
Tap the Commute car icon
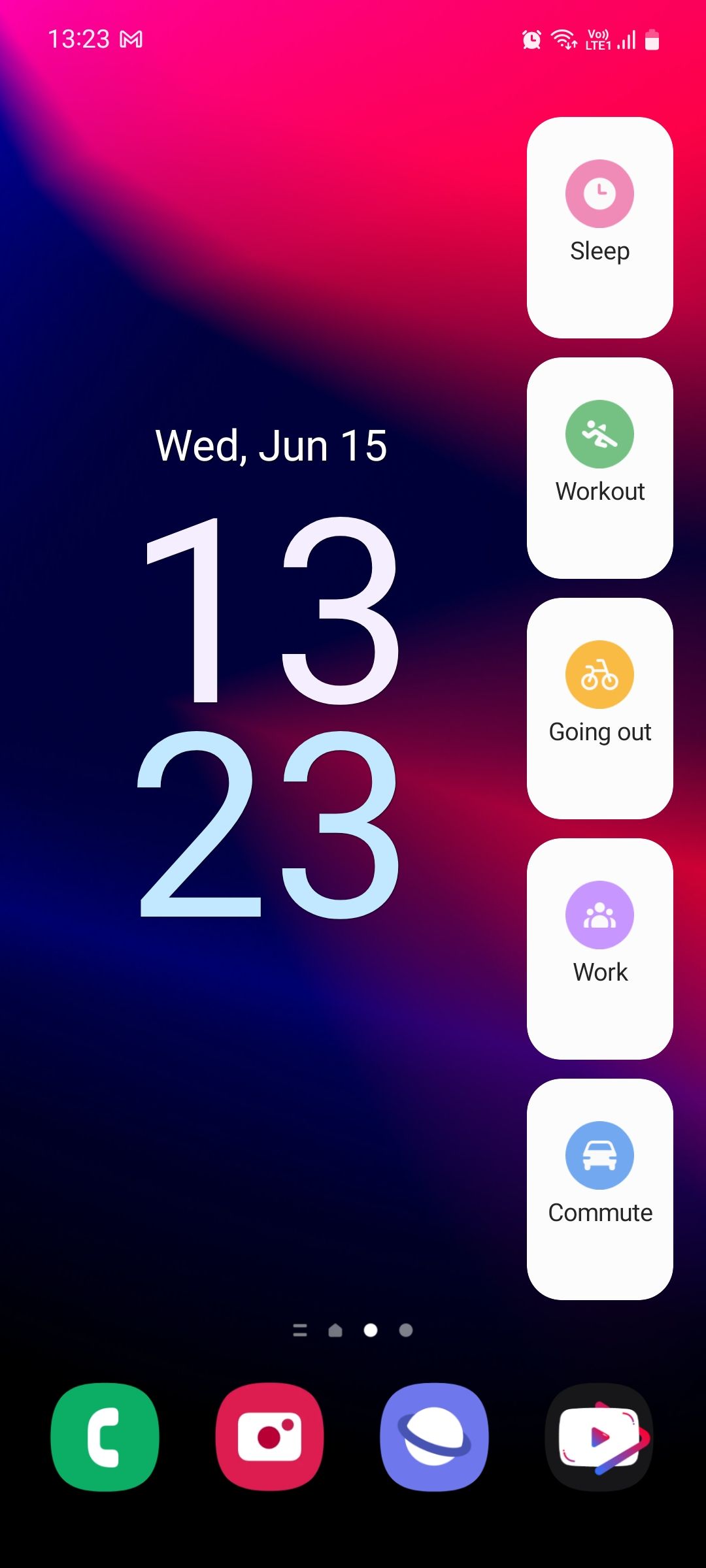[599, 1156]
